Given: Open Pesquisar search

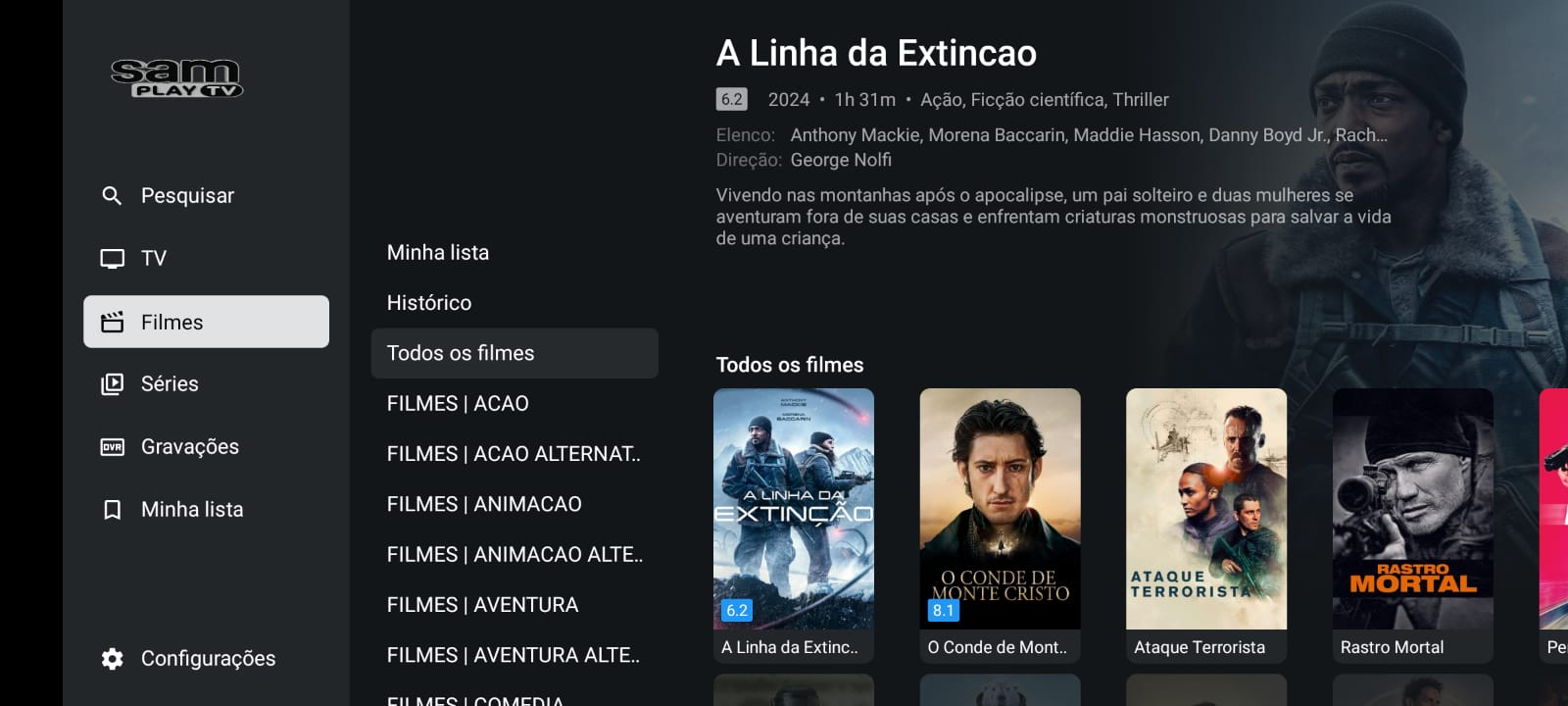Looking at the screenshot, I should [186, 196].
